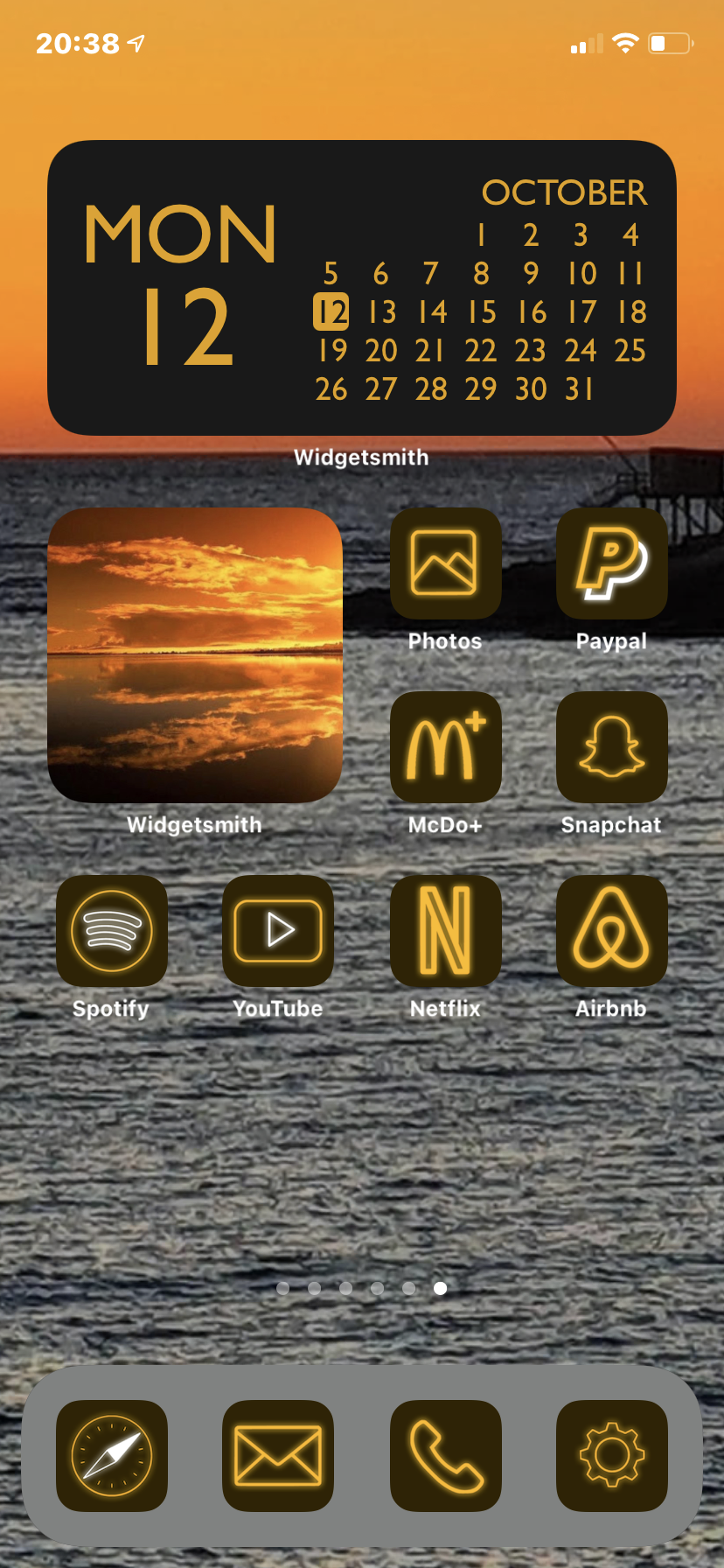Open the Widgetsmith sunset photo widget
Viewport: 724px width, 1568px height.
(195, 654)
